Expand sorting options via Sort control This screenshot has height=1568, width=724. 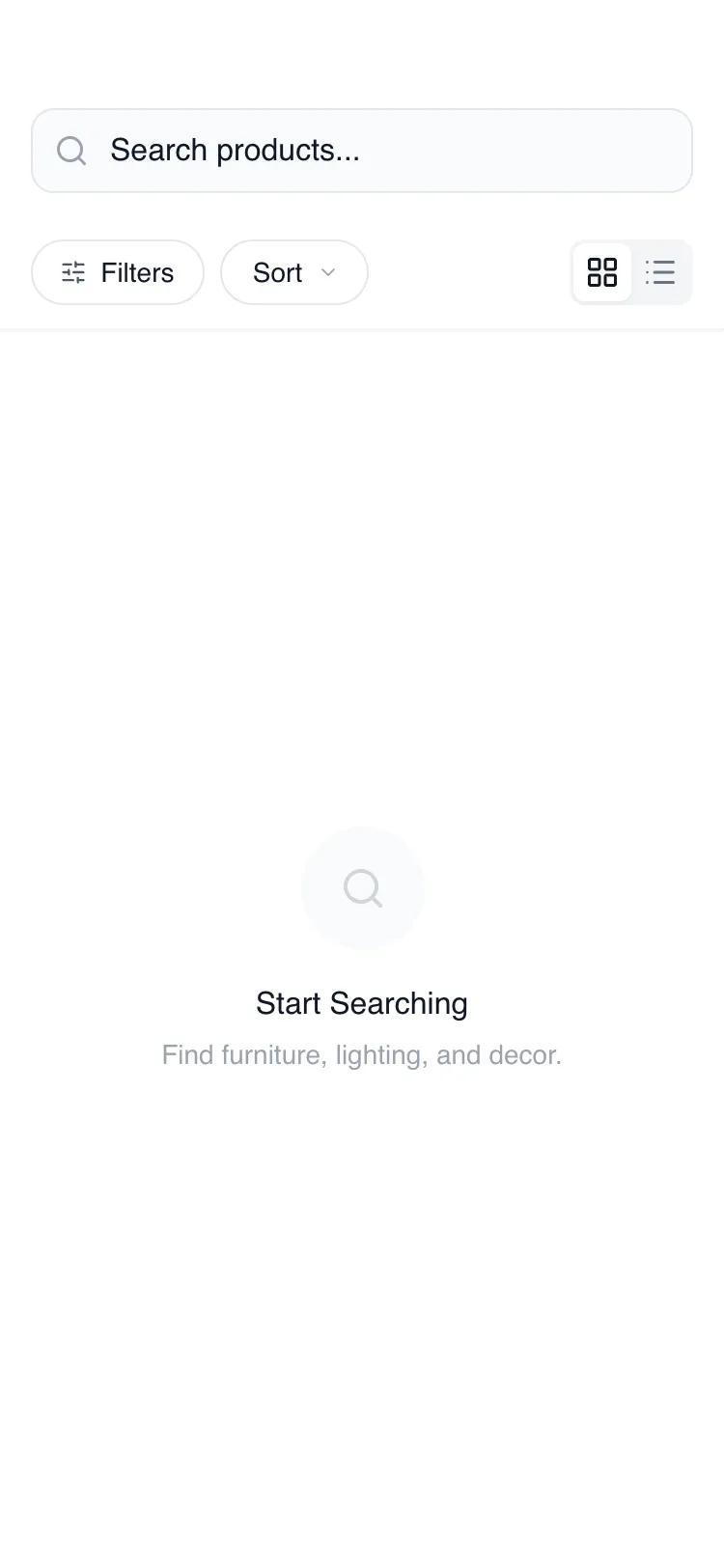coord(293,272)
